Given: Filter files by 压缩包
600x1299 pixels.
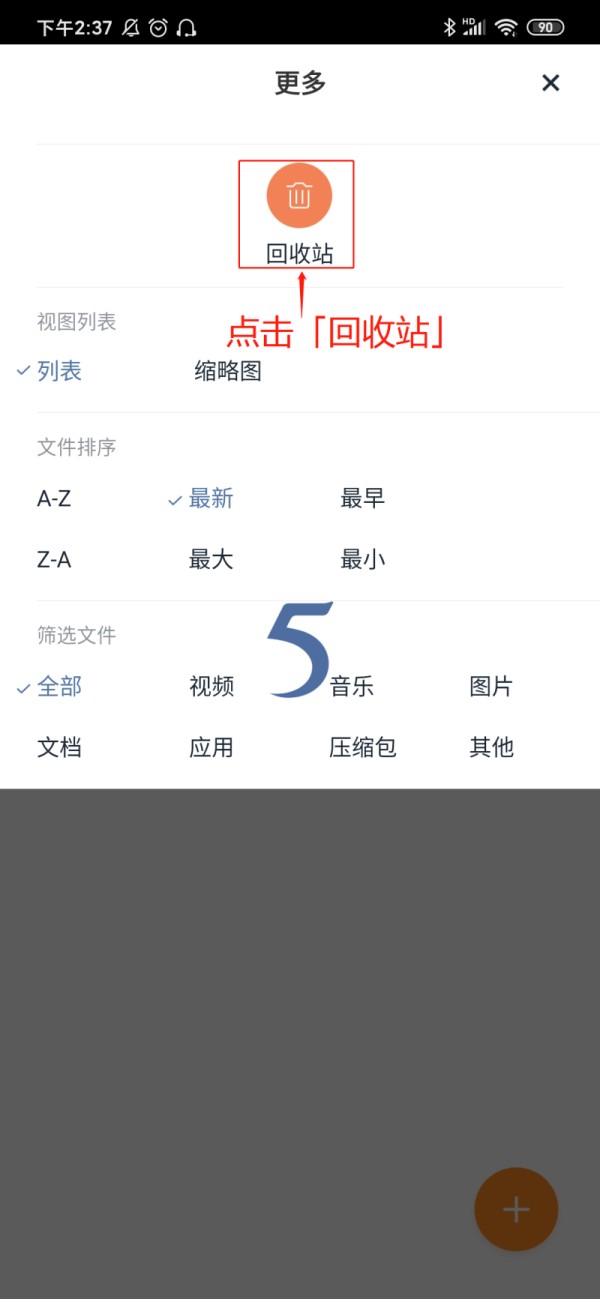Looking at the screenshot, I should tap(362, 746).
